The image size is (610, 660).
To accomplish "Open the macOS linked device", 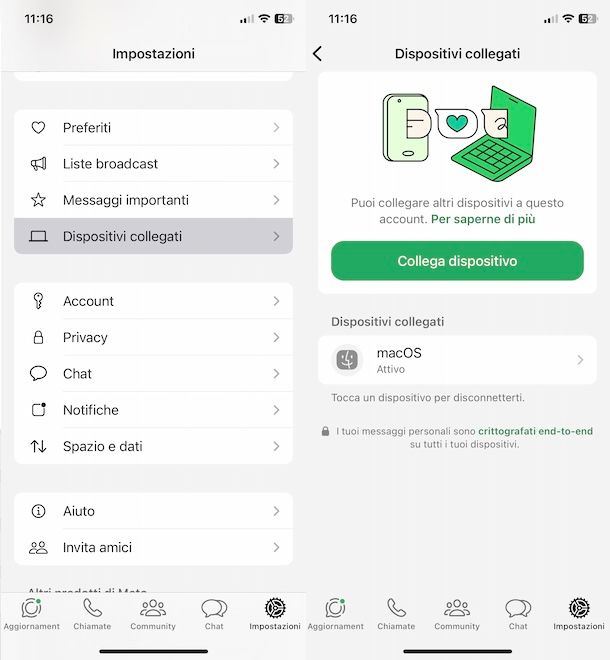I will point(457,360).
